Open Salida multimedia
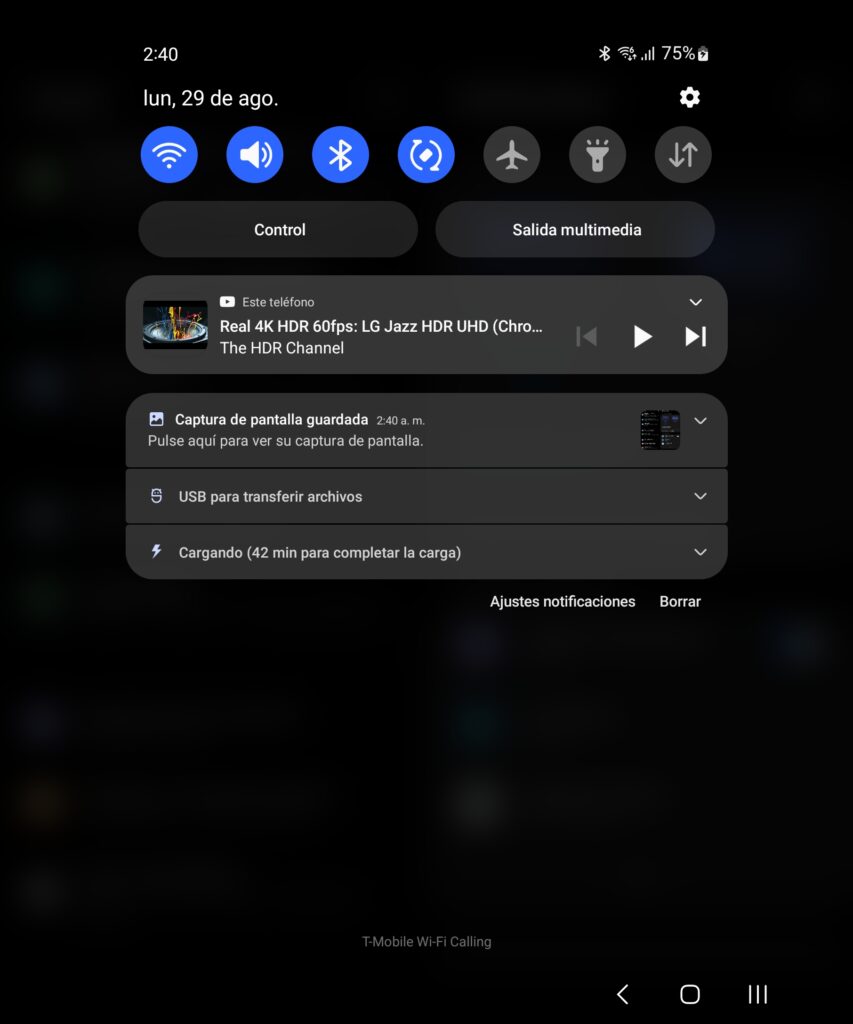Screen dimensions: 853x1024 coord(576,230)
